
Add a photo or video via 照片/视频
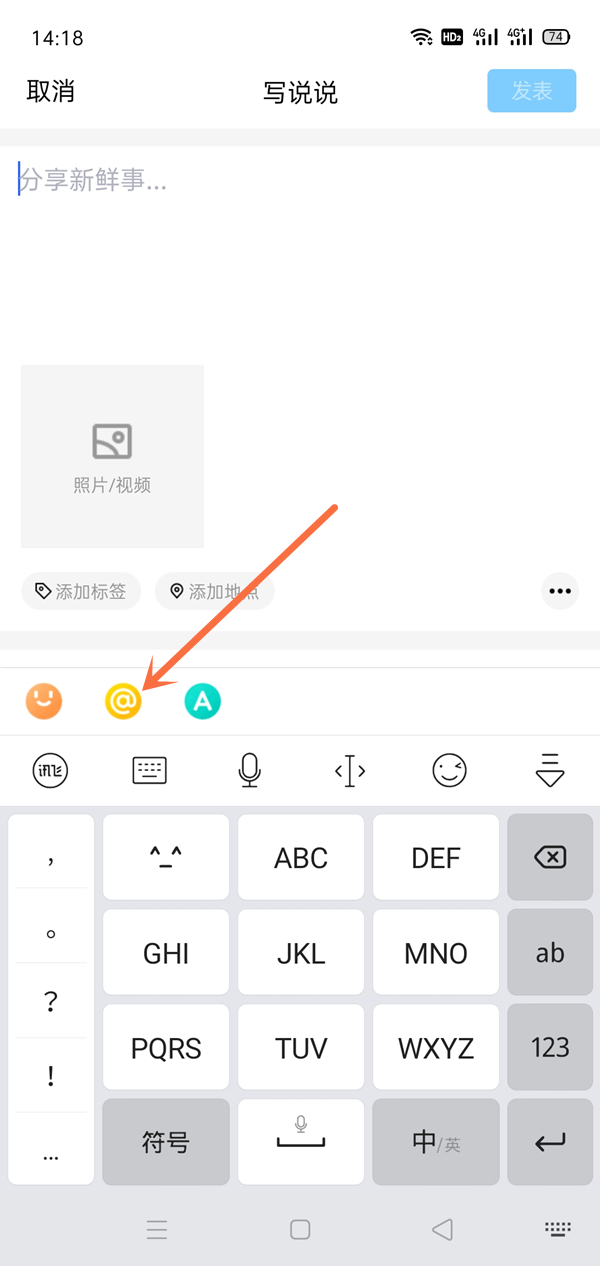[112, 456]
